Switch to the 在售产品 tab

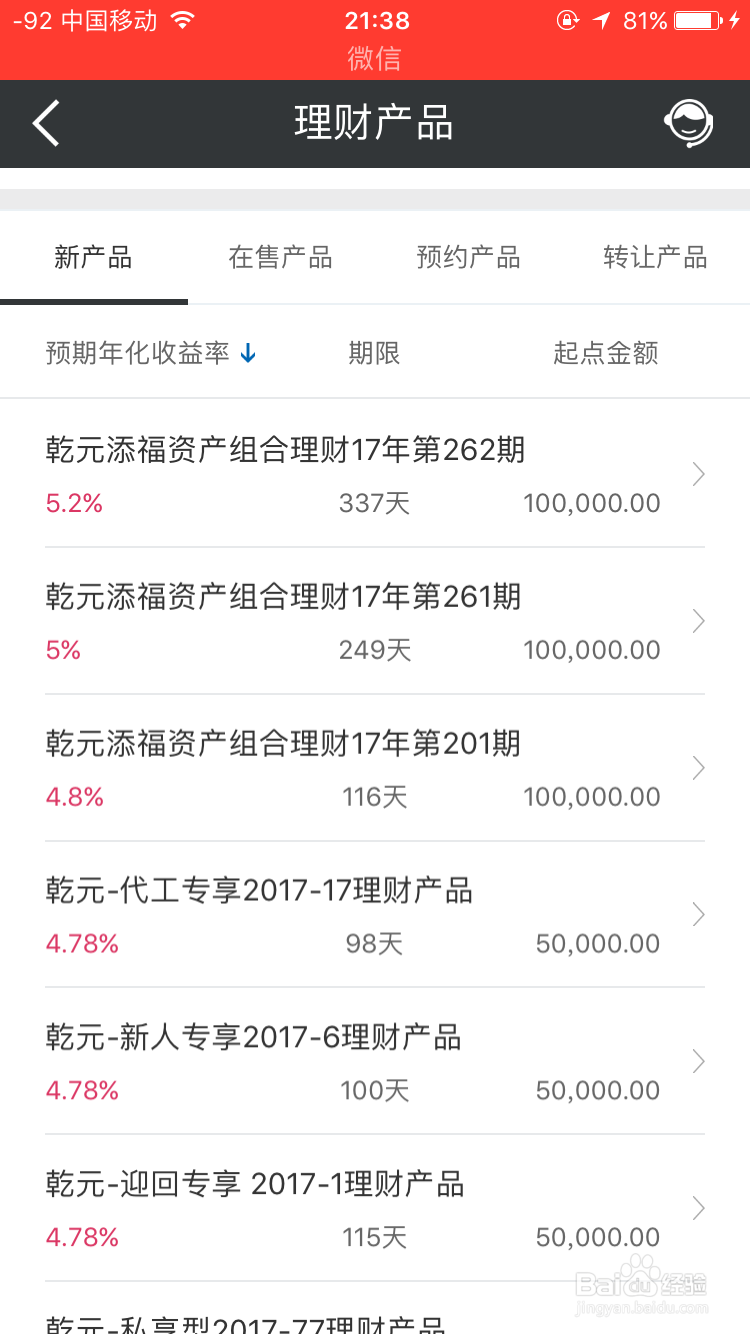[x=280, y=258]
